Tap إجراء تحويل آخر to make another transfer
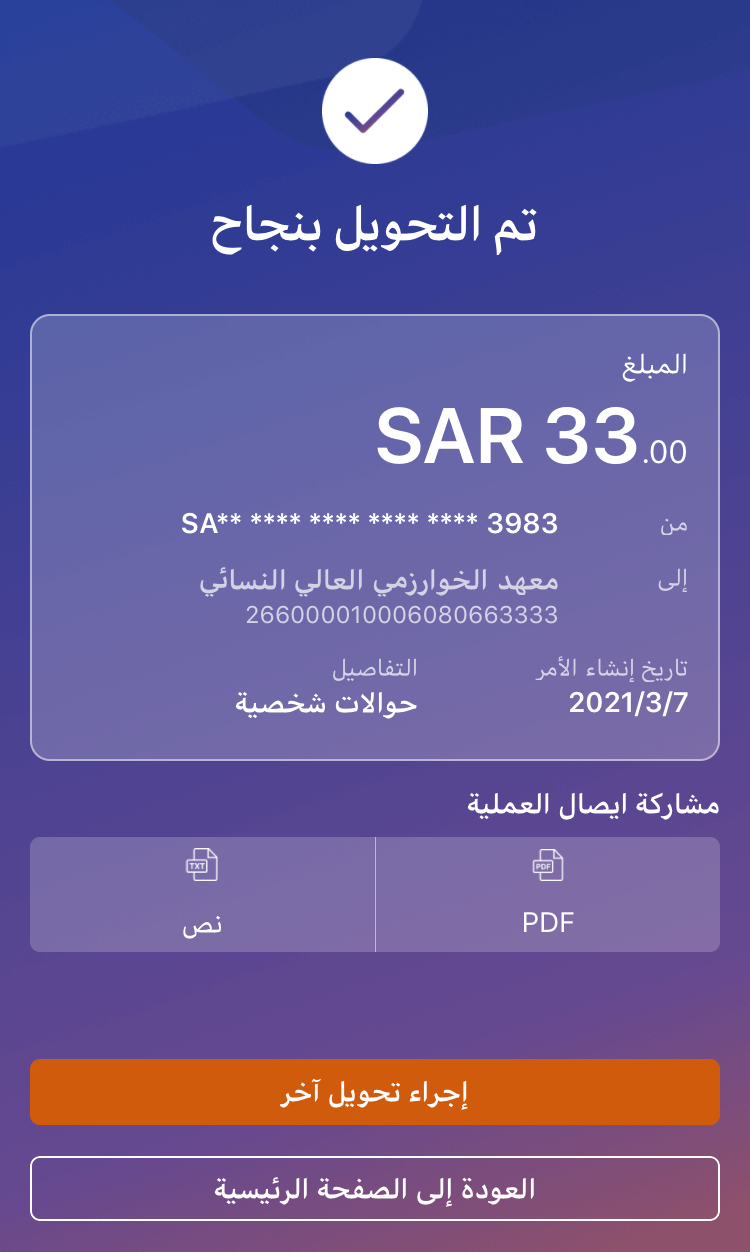This screenshot has width=750, height=1252. click(375, 1092)
